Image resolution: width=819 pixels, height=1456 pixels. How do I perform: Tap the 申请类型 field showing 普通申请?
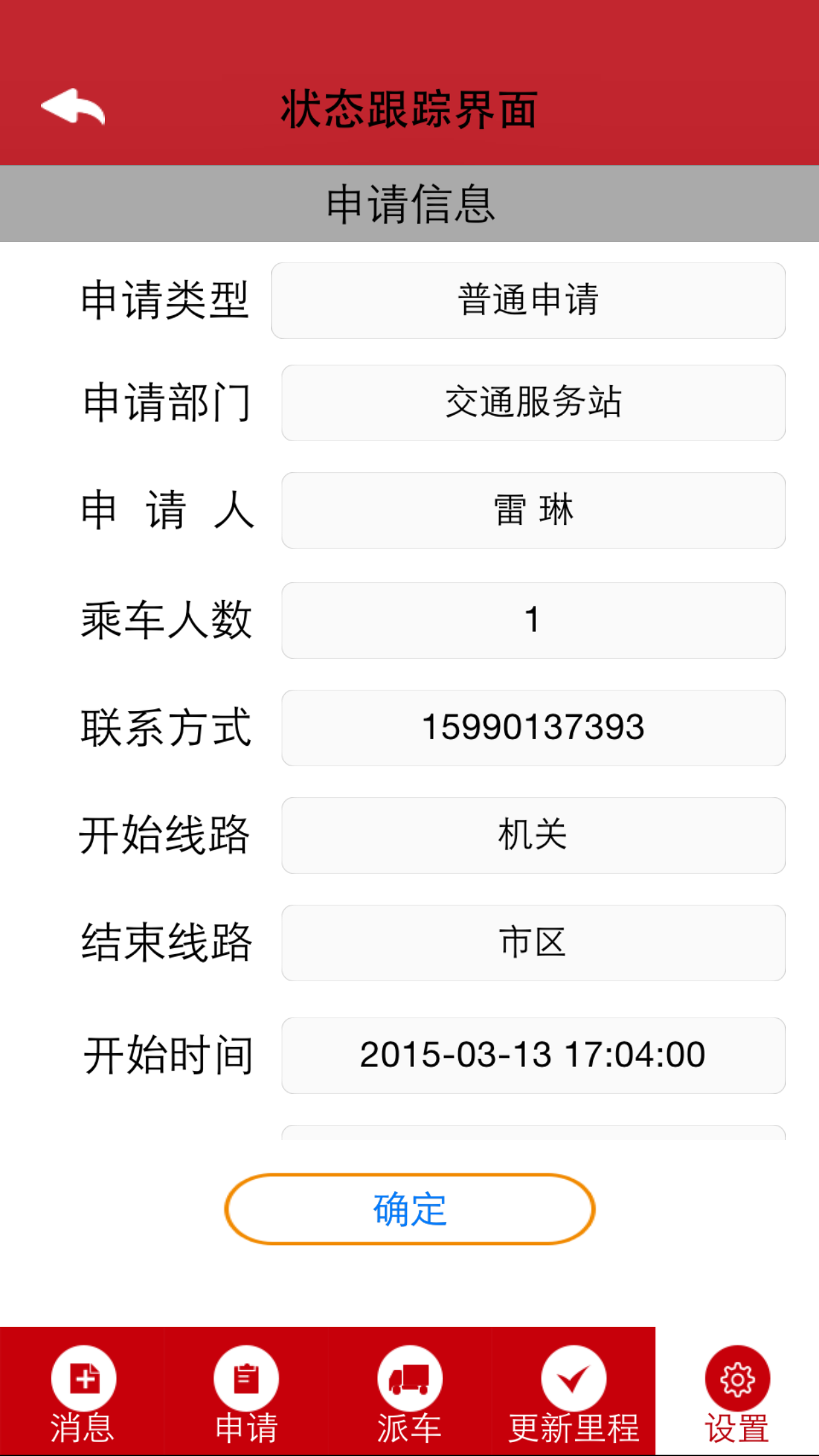click(x=528, y=301)
